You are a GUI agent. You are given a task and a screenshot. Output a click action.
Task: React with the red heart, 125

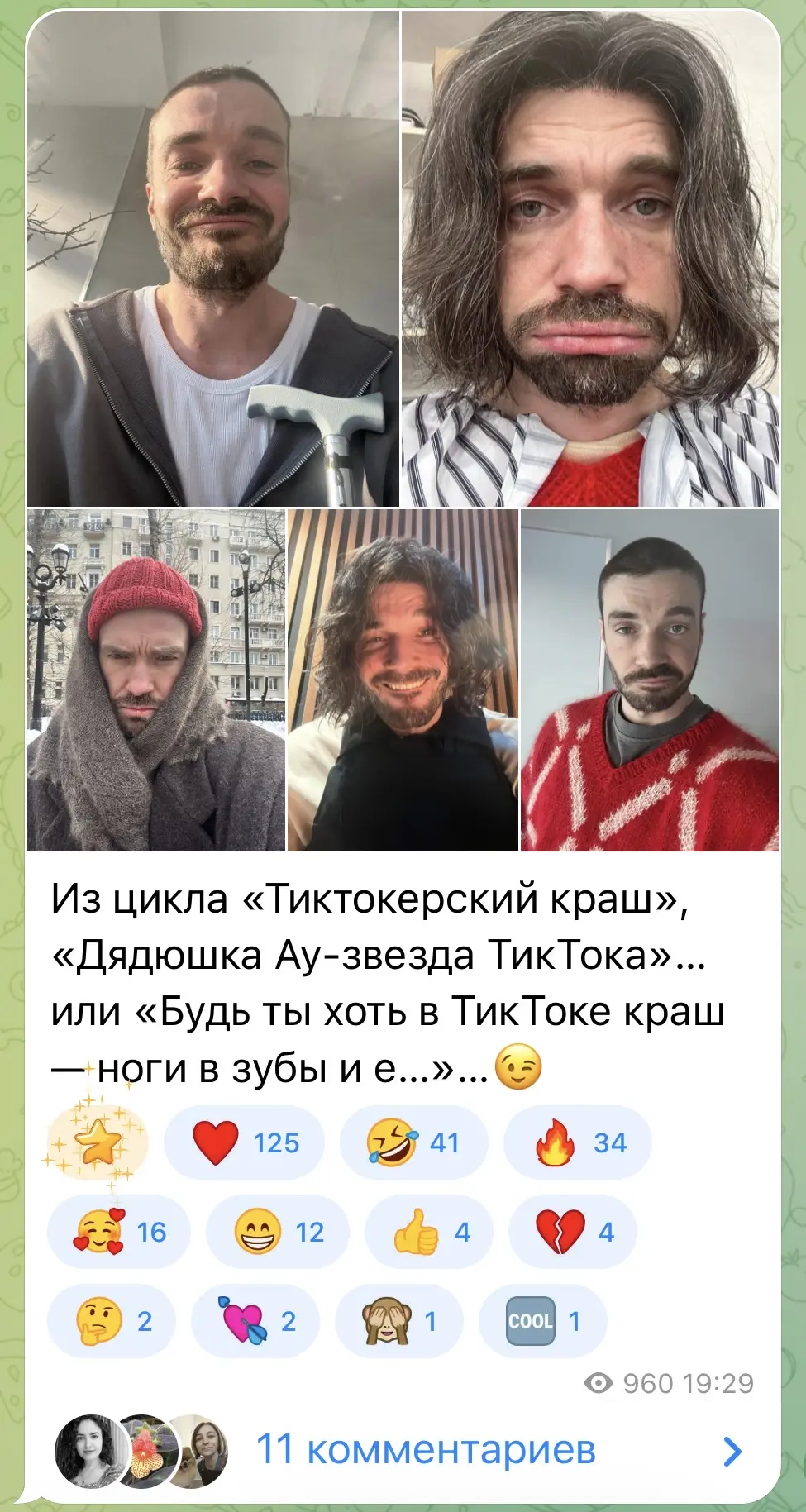click(244, 1142)
